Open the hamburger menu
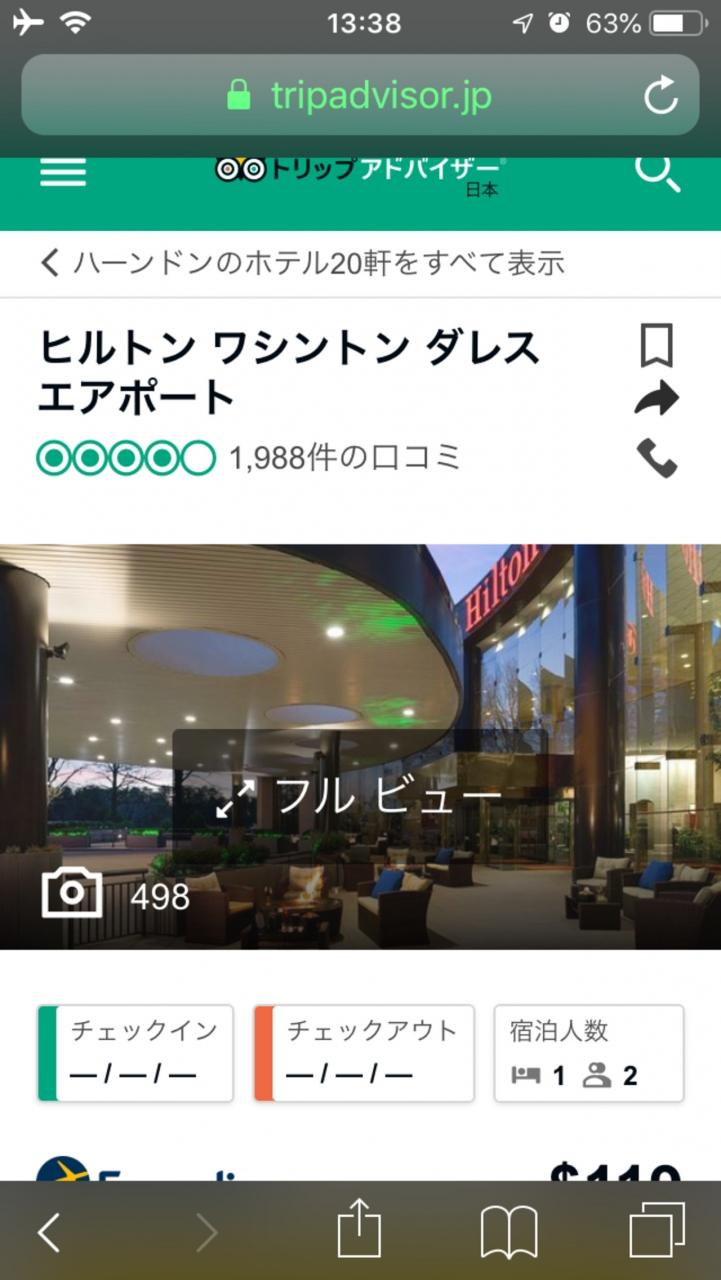 [63, 174]
